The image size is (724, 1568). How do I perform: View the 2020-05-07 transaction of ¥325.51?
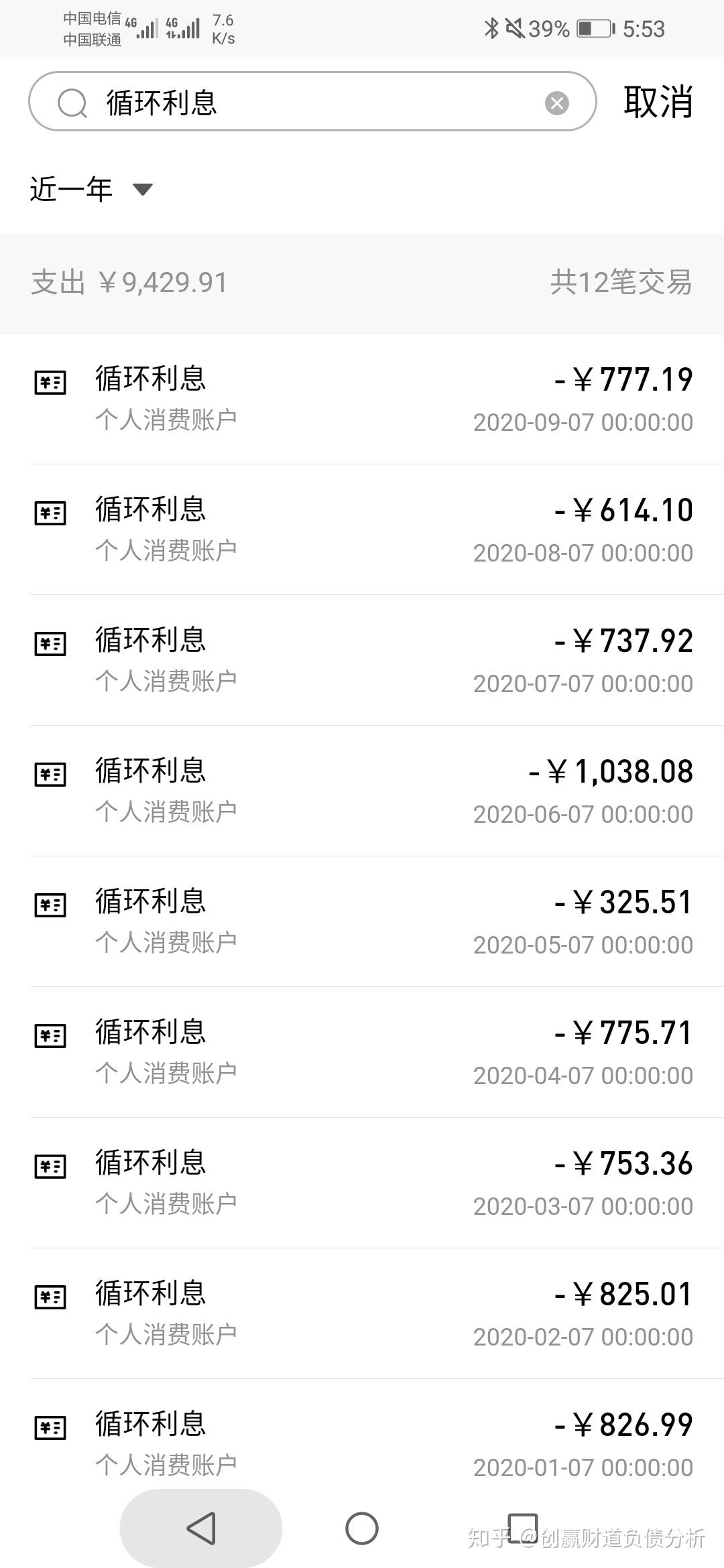[x=362, y=922]
